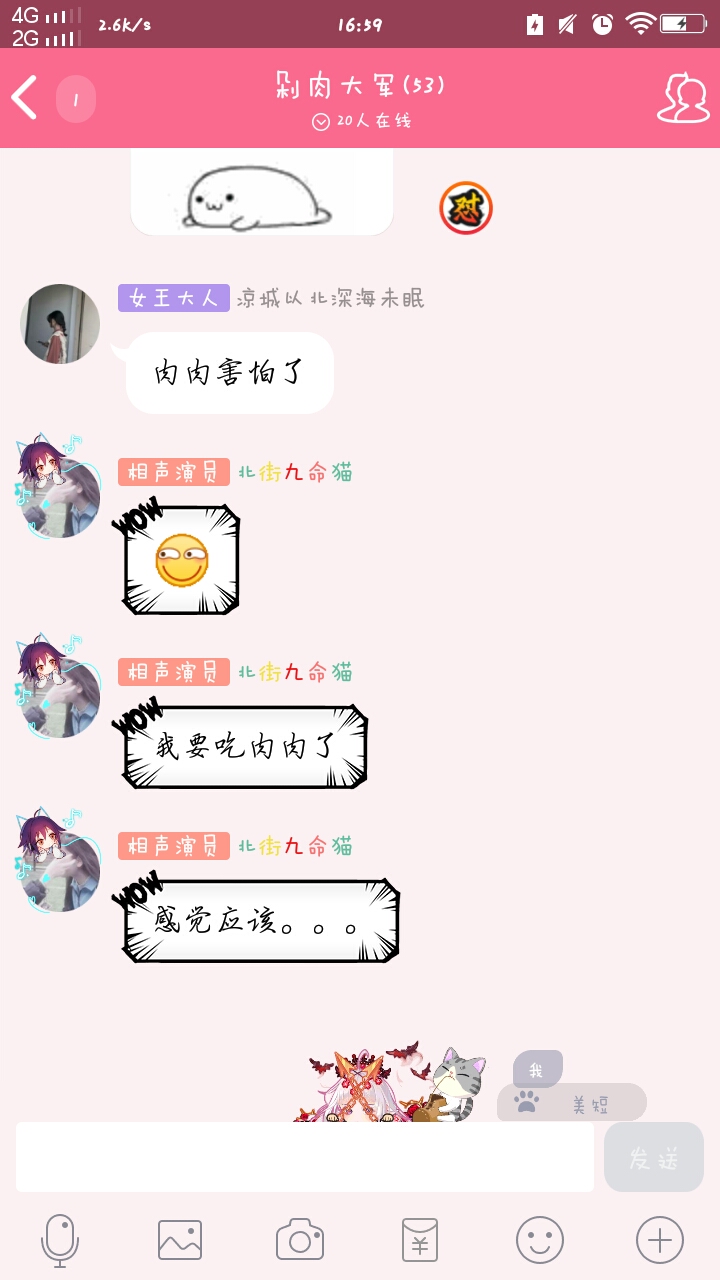Tap the message input field
The image size is (720, 1280).
coord(305,1157)
